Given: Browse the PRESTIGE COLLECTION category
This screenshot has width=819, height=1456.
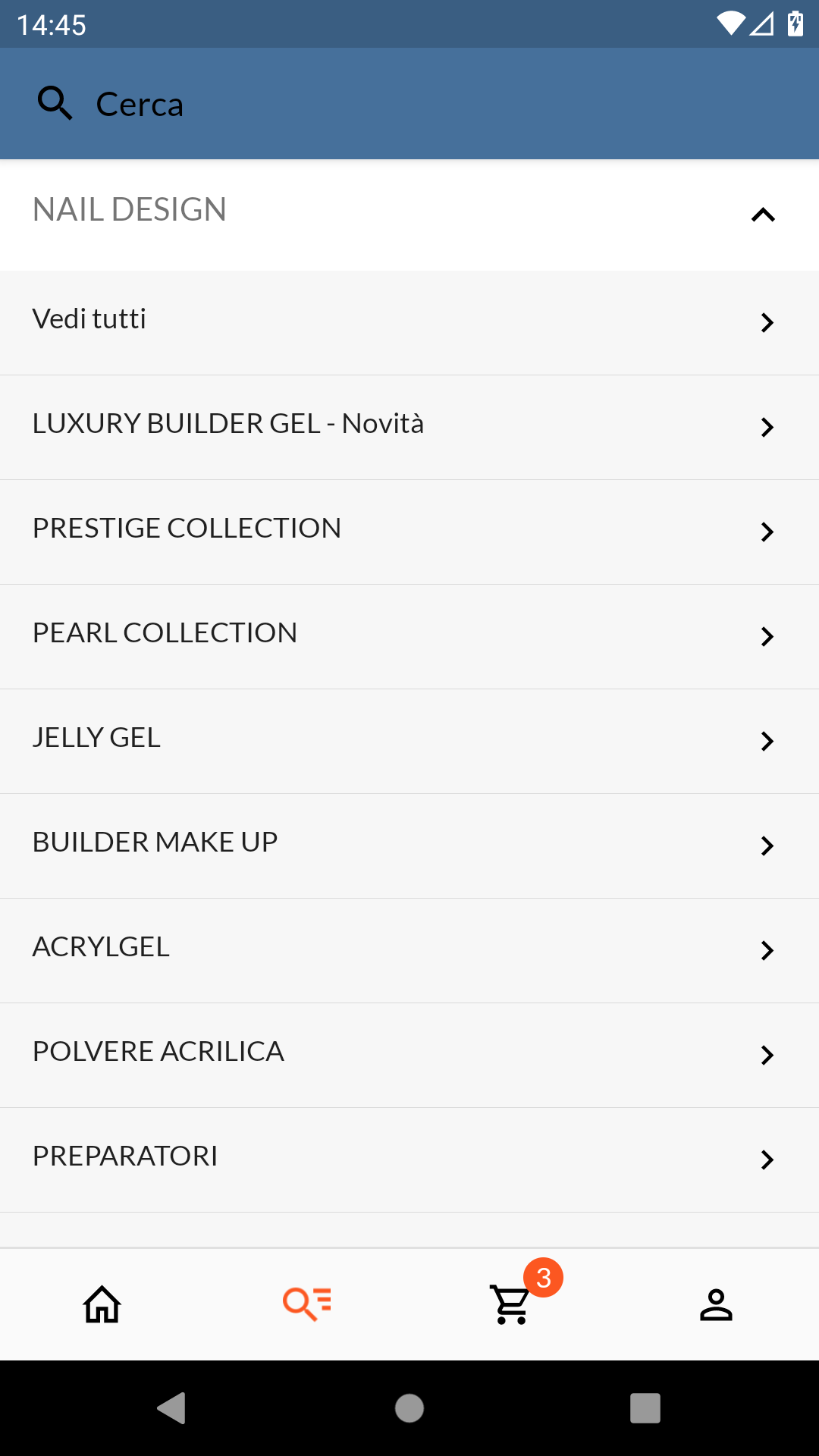Looking at the screenshot, I should click(x=409, y=531).
